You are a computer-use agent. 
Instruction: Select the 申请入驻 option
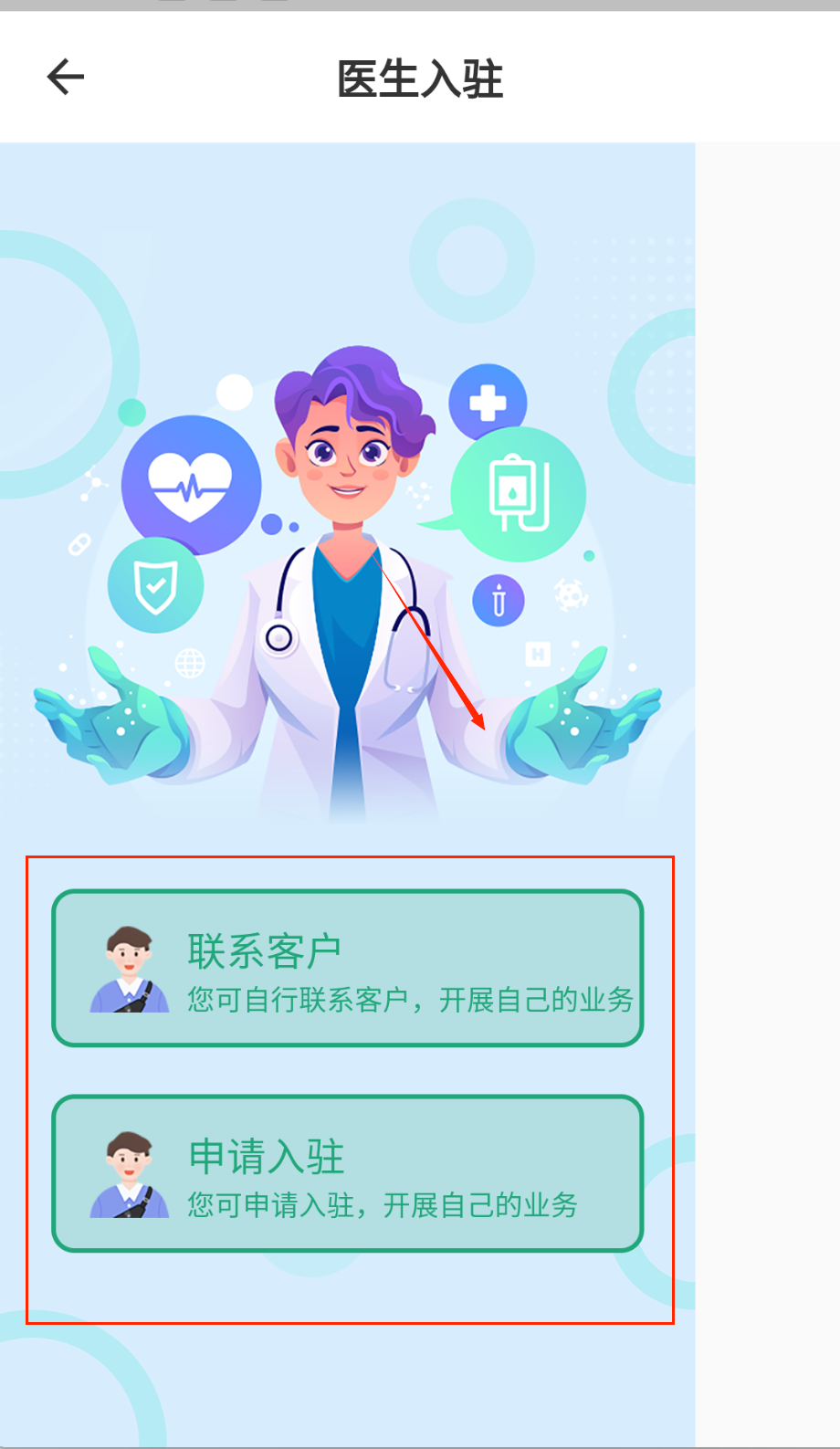pos(348,1173)
